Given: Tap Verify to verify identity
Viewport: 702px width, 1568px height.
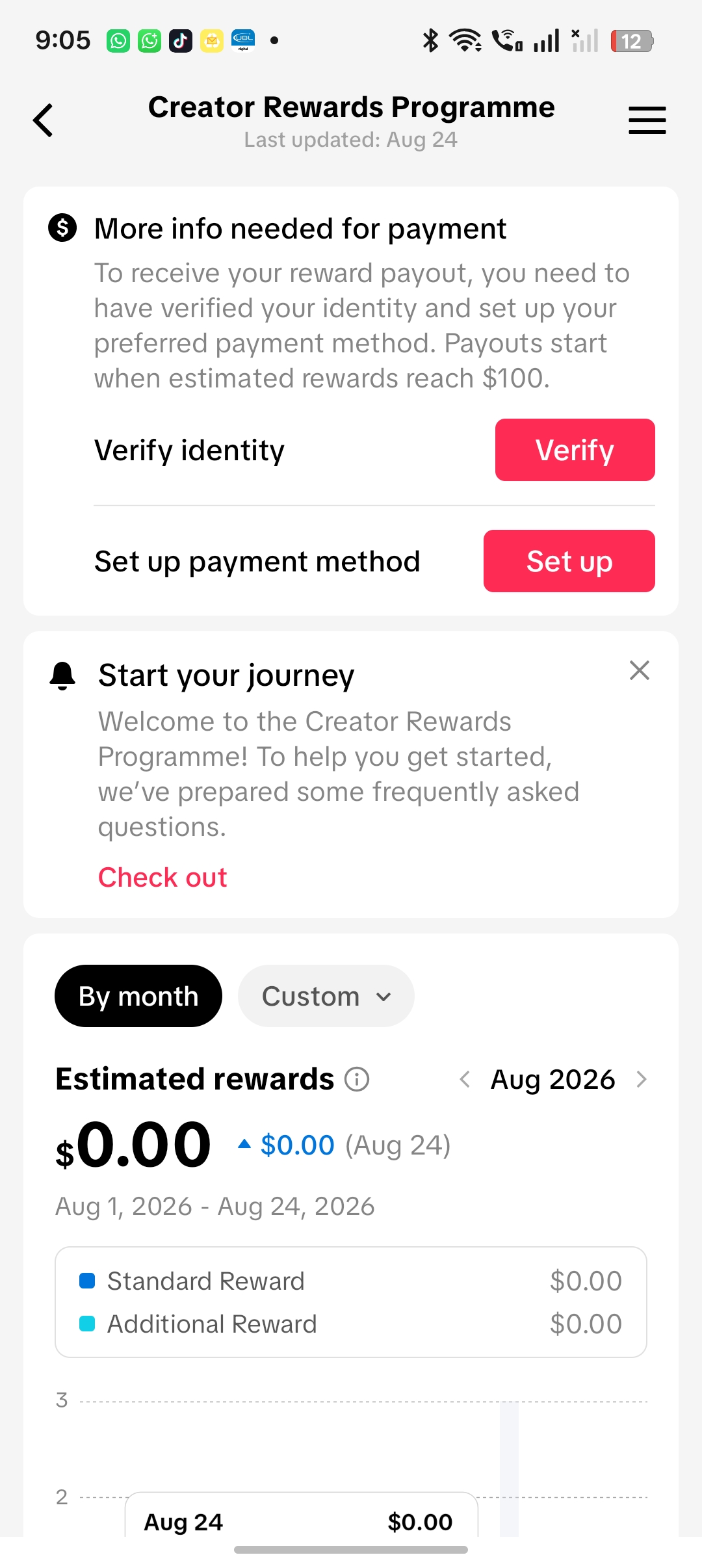Looking at the screenshot, I should [x=575, y=450].
